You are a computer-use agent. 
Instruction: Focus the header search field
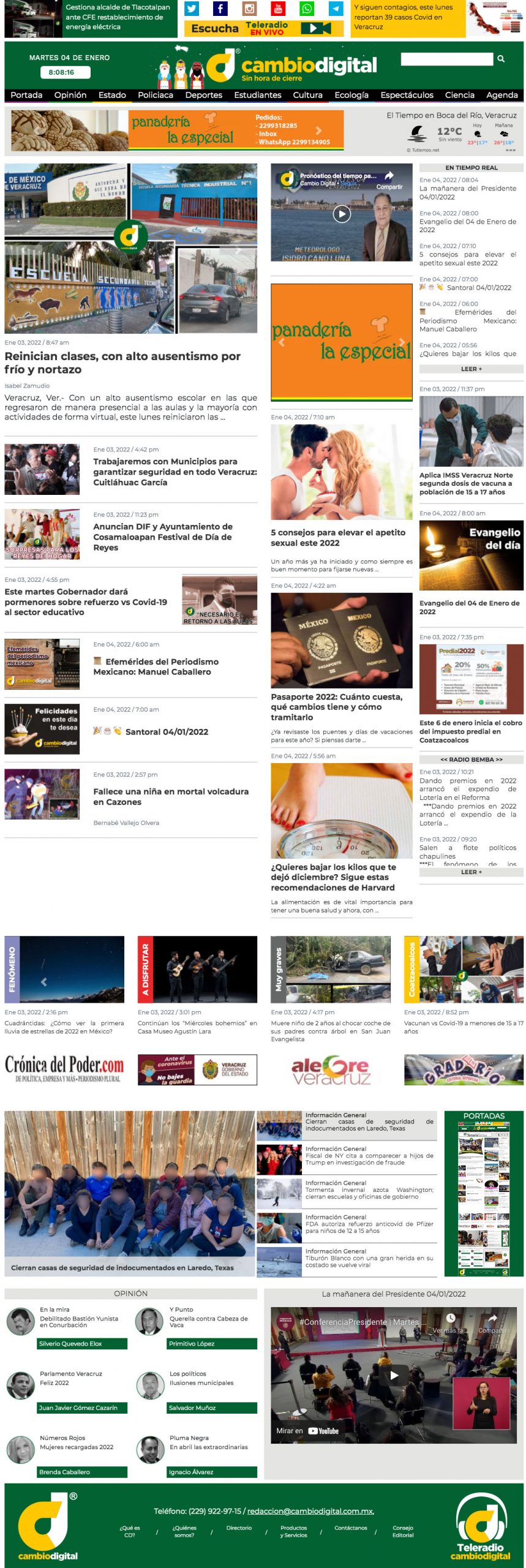click(x=446, y=59)
